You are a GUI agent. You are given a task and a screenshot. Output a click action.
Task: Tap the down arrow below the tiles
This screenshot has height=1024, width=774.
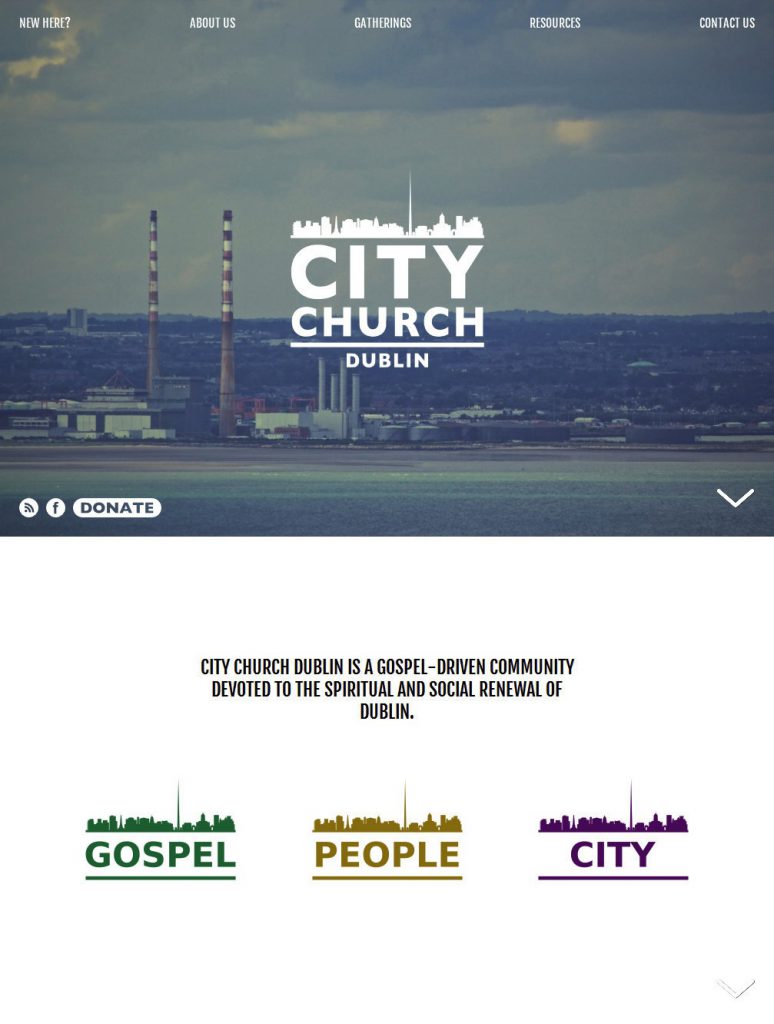click(735, 988)
